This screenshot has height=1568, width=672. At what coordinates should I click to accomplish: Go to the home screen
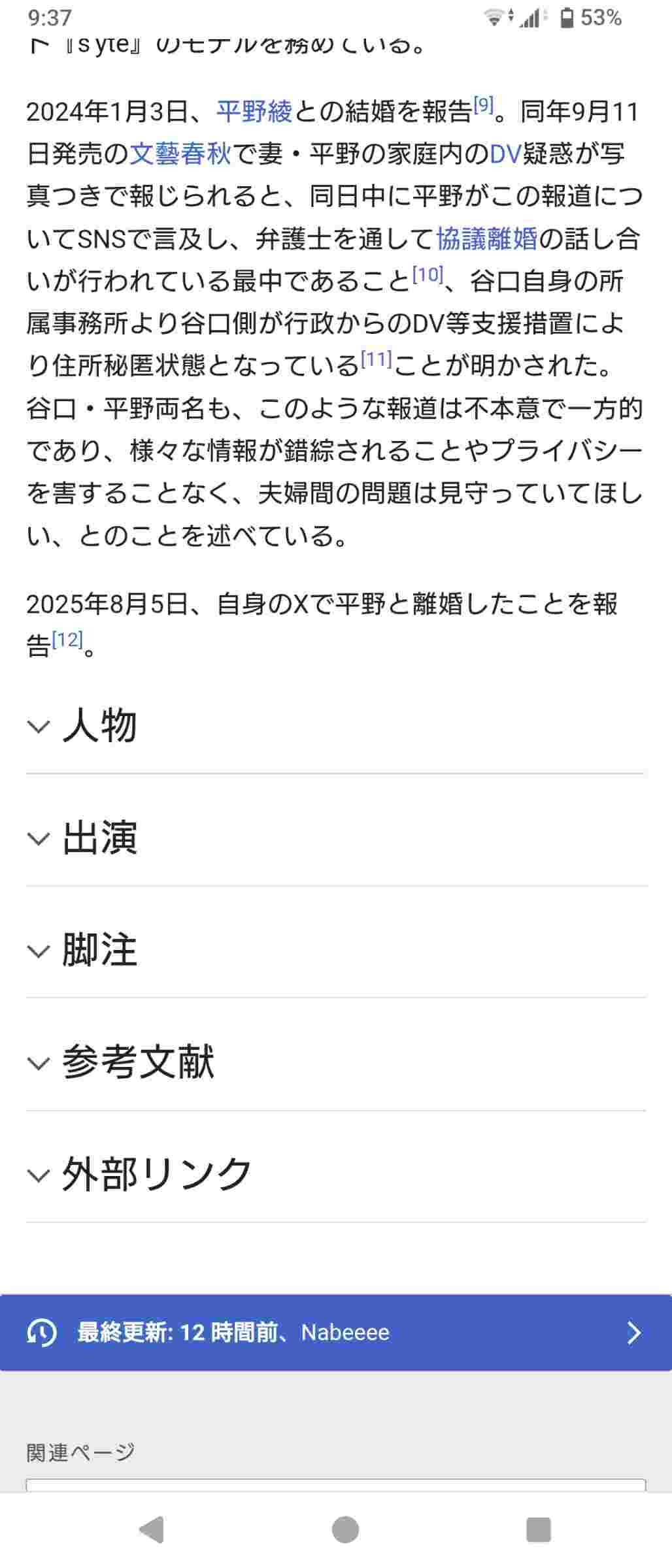point(345,1529)
